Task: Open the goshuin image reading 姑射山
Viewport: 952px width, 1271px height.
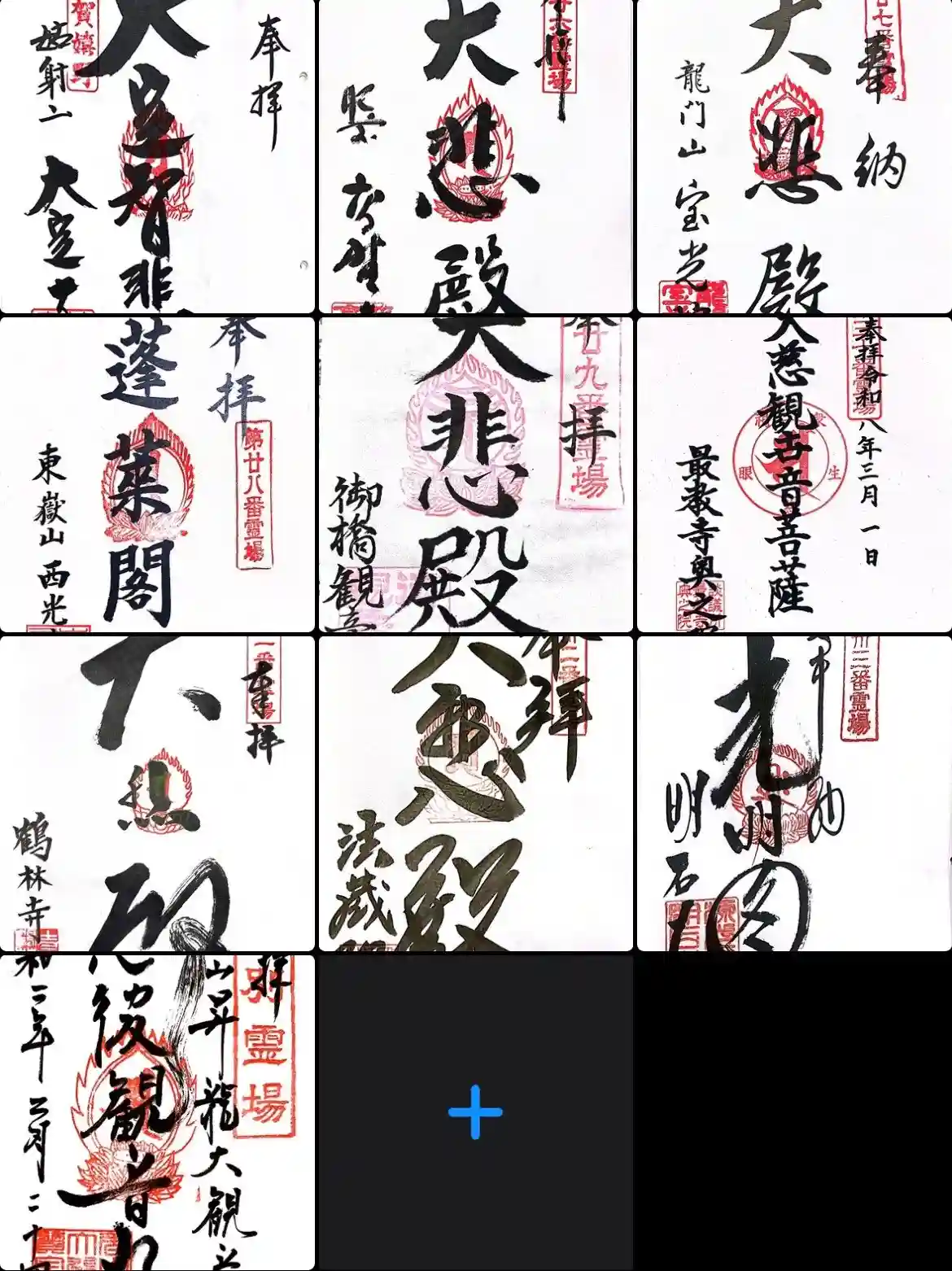Action: [157, 156]
